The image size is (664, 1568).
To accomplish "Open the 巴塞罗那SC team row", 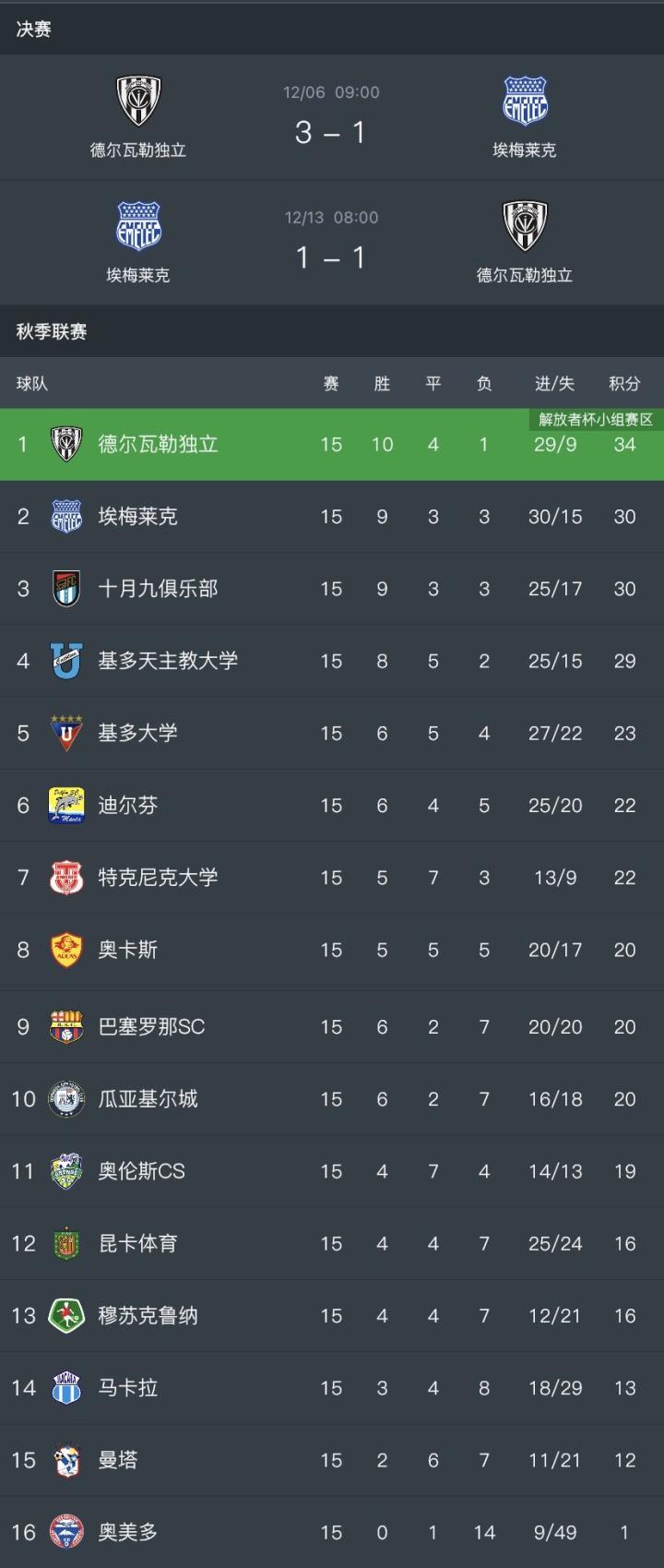I will click(x=332, y=1027).
